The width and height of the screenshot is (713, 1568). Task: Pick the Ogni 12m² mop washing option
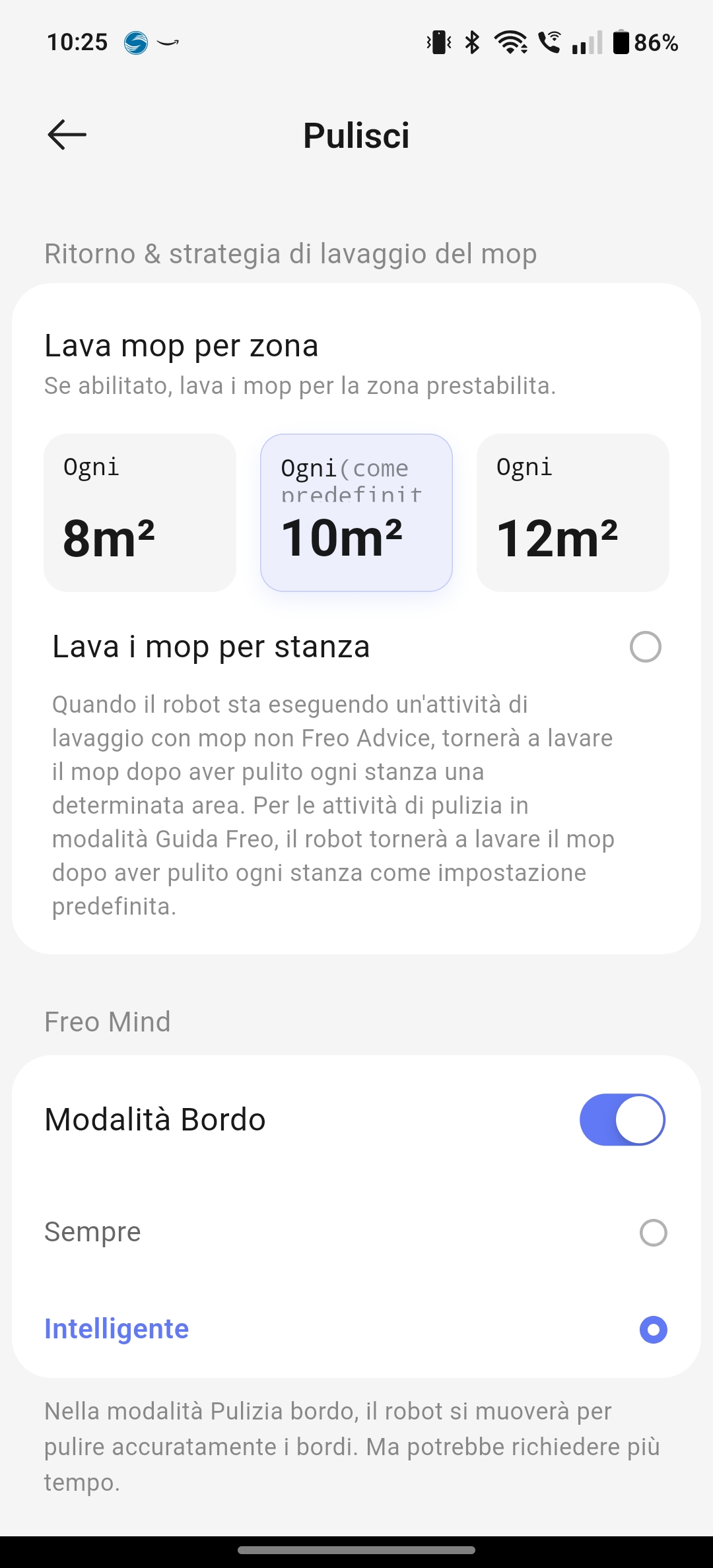573,513
